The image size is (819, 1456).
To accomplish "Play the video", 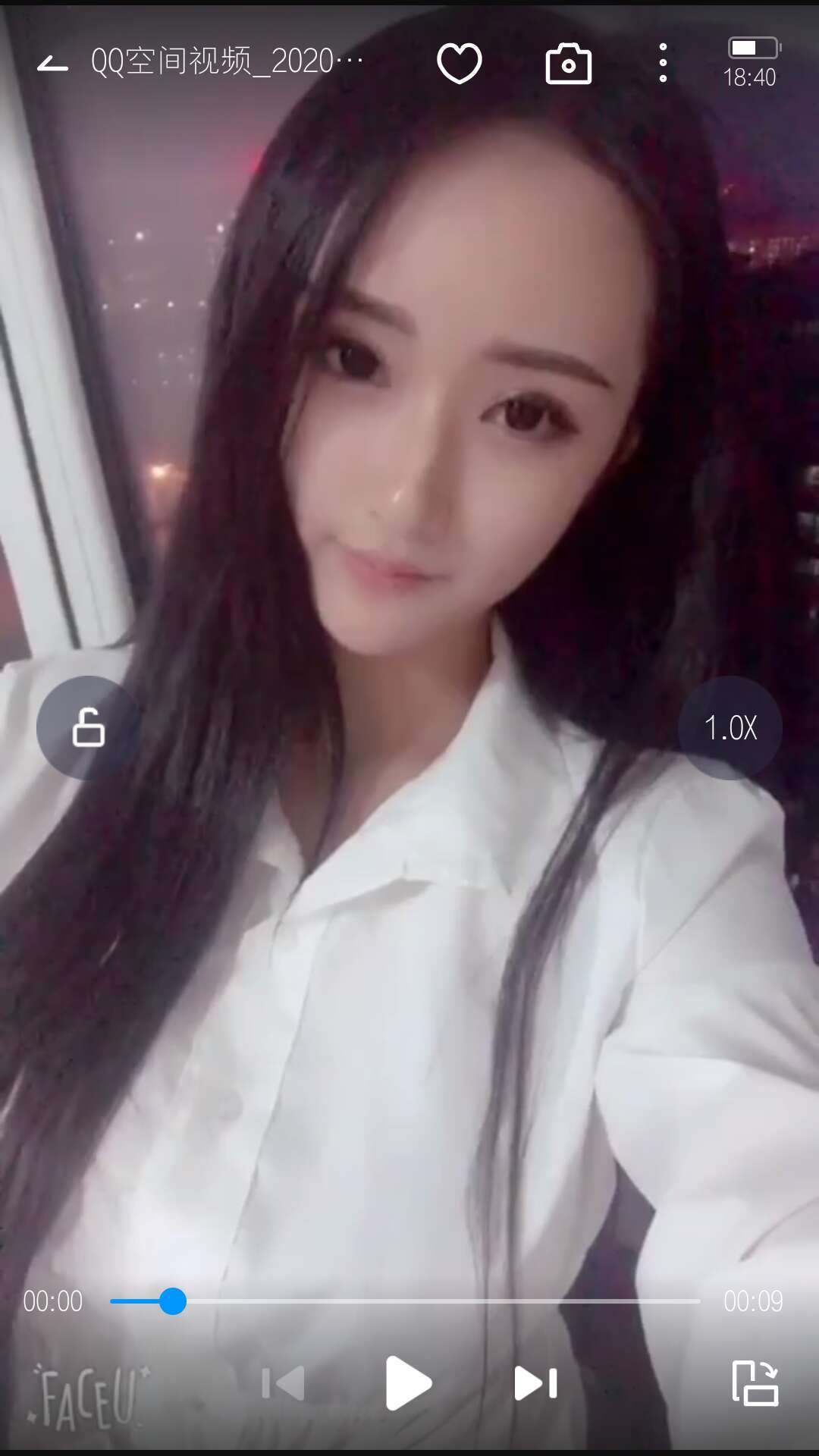I will click(x=409, y=1383).
